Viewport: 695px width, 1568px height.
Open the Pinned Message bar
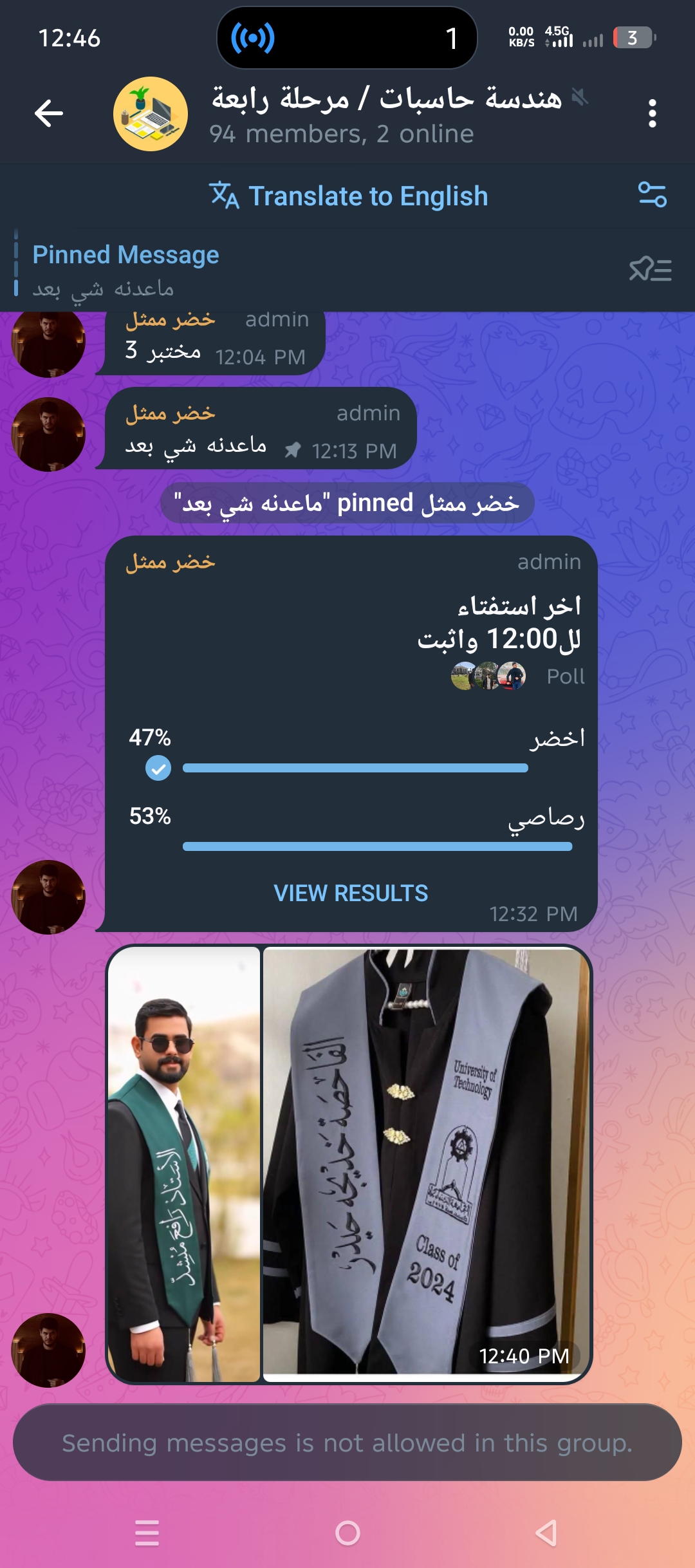point(257,270)
